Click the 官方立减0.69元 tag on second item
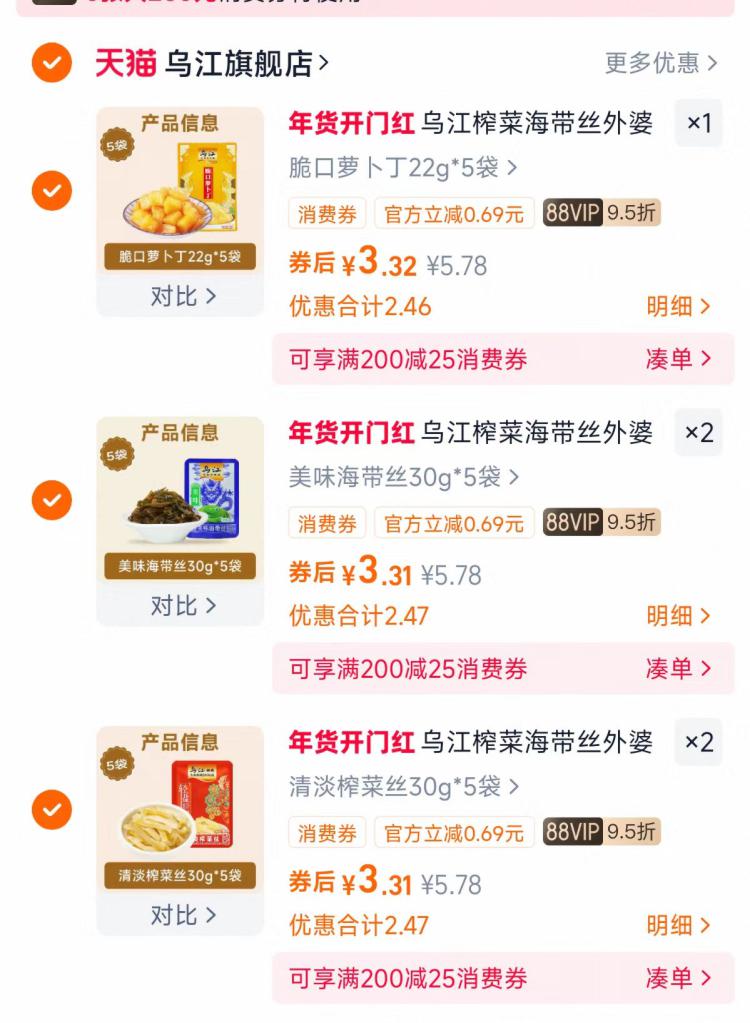This screenshot has width=750, height=1023. tap(455, 522)
